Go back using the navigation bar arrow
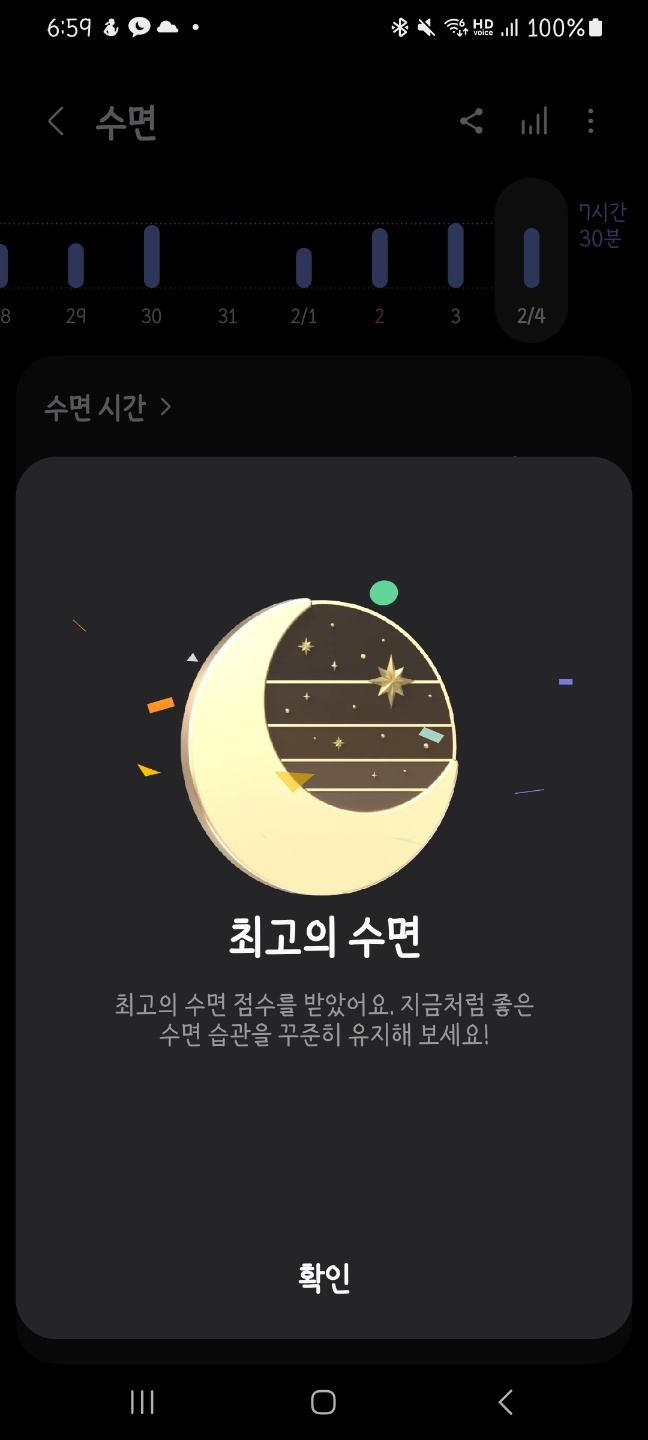 (505, 1402)
